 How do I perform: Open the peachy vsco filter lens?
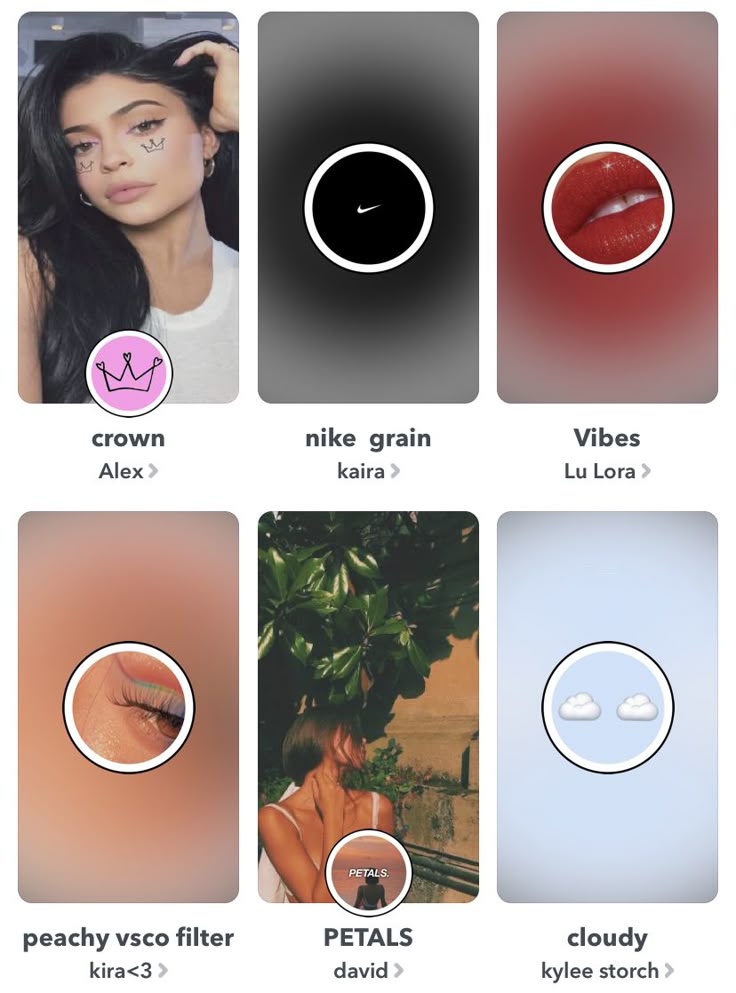point(128,706)
